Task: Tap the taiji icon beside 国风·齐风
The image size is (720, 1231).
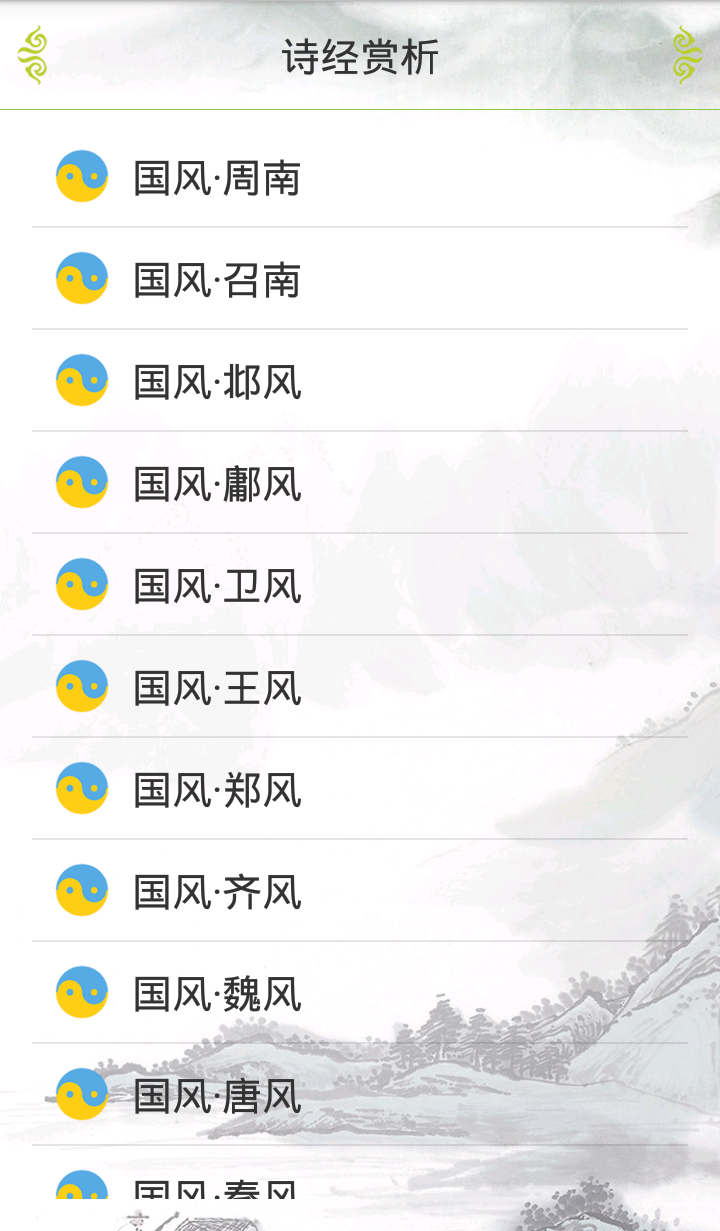Action: 82,890
